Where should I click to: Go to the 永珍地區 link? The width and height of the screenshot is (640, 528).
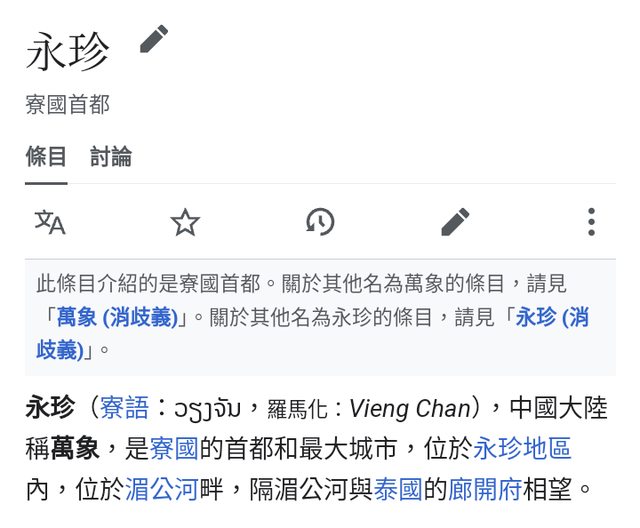[x=522, y=448]
